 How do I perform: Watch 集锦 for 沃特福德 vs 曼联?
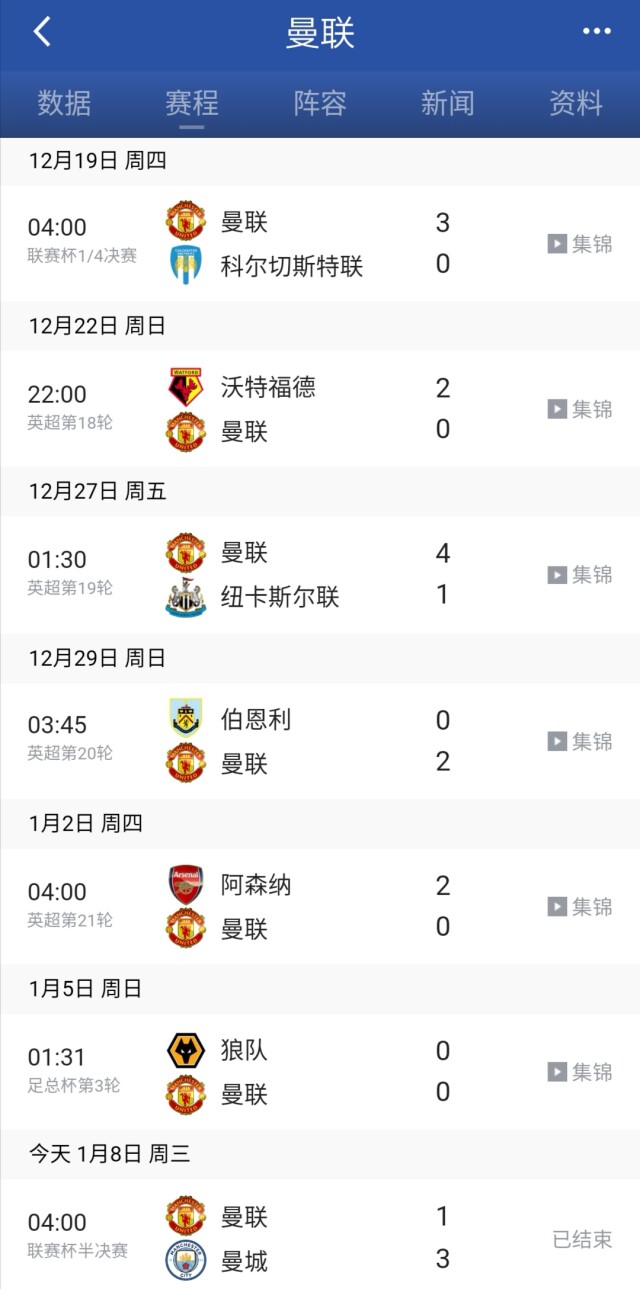pos(580,409)
